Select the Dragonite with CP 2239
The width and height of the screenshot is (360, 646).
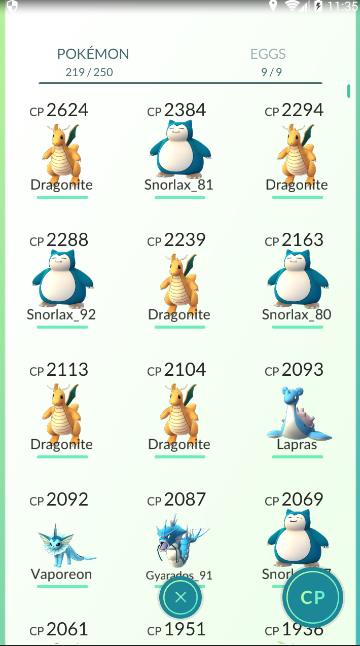179,280
